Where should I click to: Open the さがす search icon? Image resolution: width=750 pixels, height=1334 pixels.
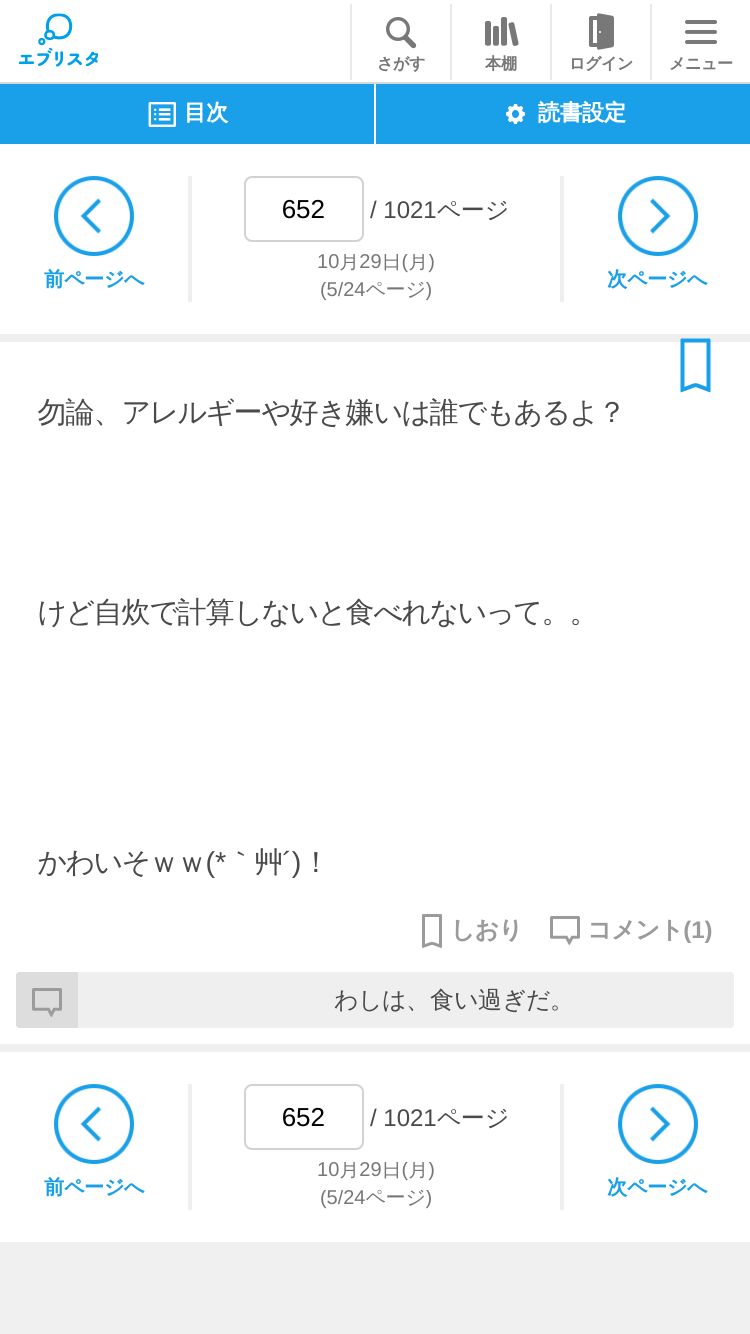point(400,42)
